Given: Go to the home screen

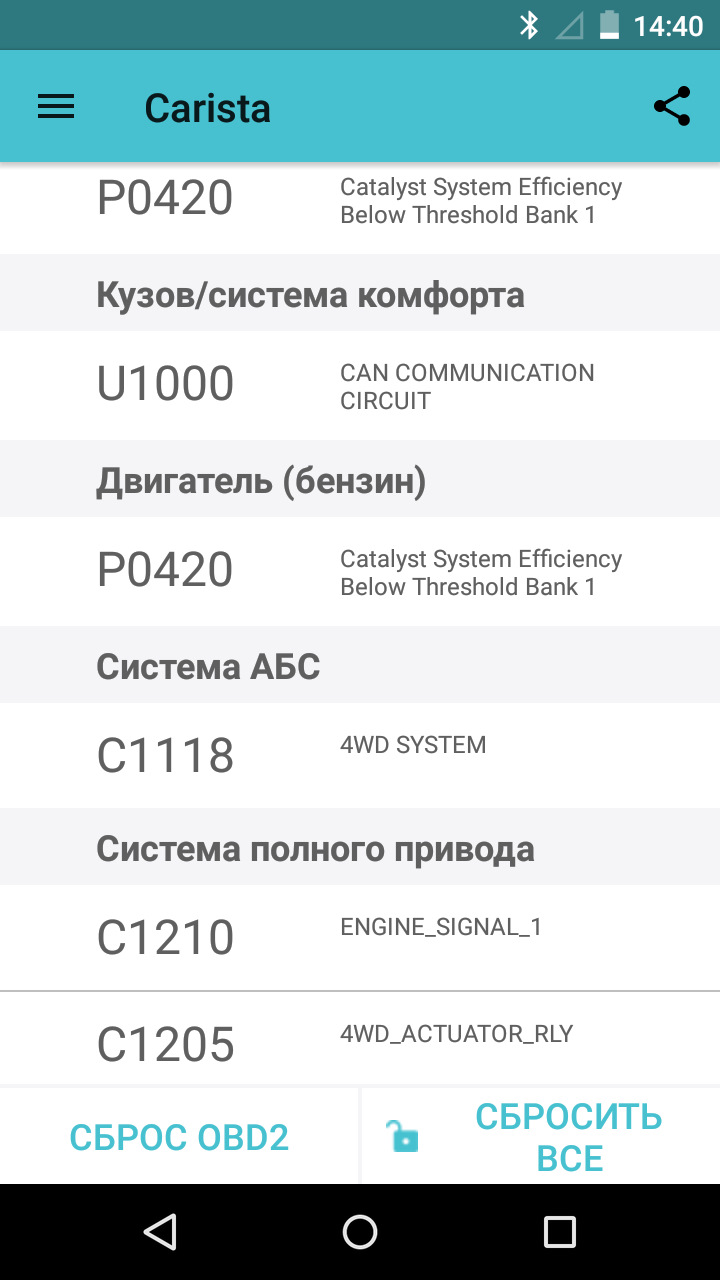Looking at the screenshot, I should click(360, 1232).
